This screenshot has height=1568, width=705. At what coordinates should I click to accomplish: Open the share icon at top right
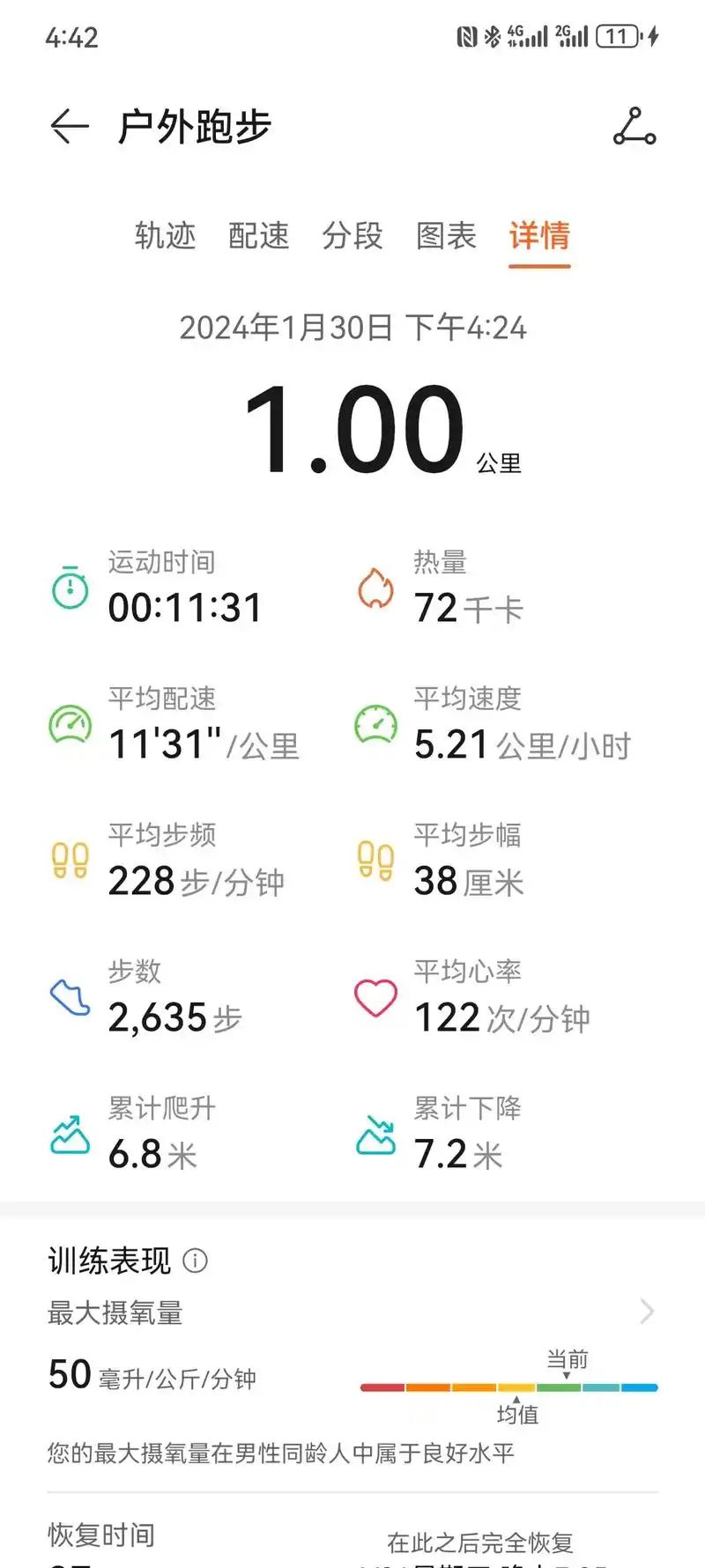point(634,128)
